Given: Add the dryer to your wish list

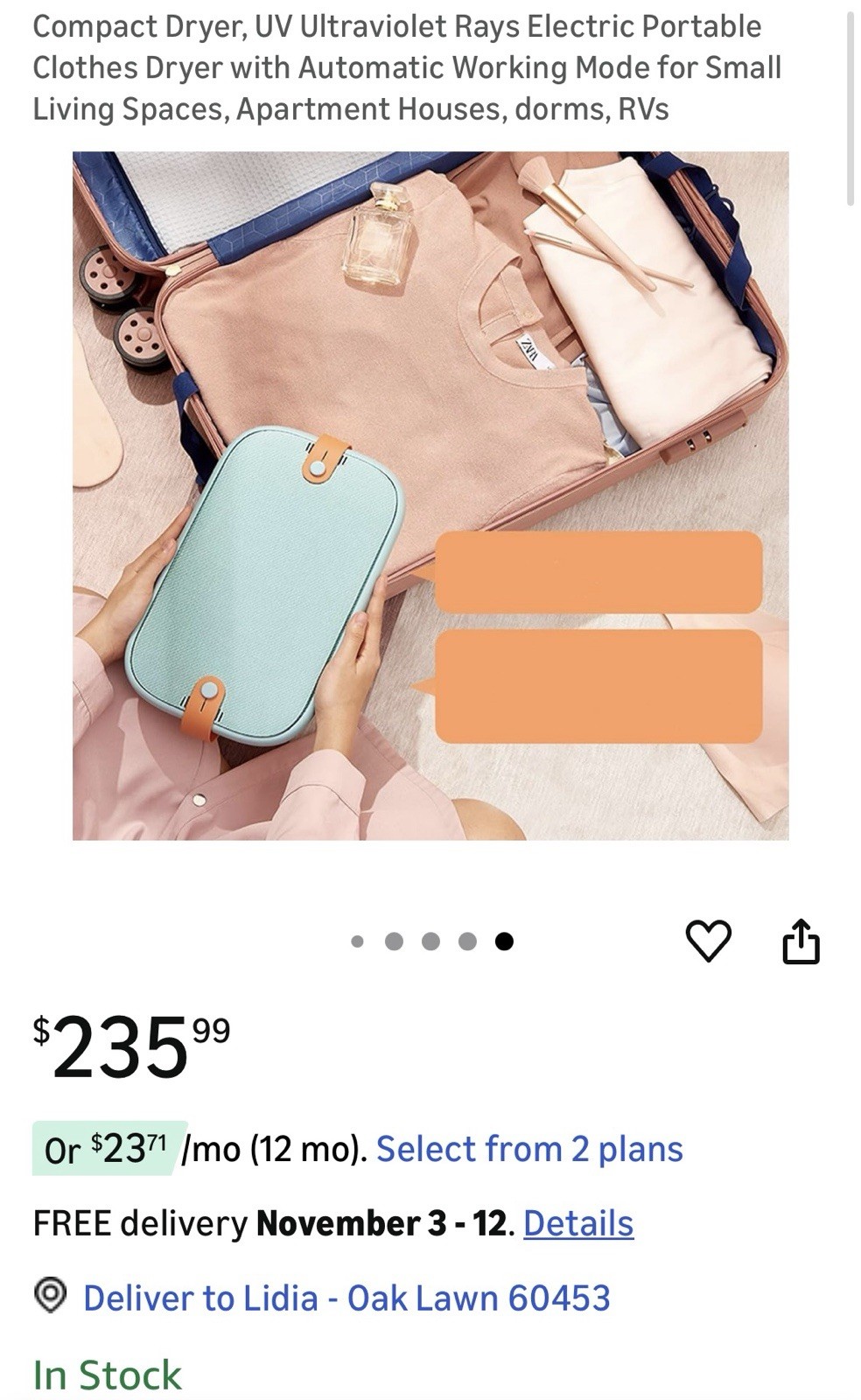Looking at the screenshot, I should coord(708,941).
